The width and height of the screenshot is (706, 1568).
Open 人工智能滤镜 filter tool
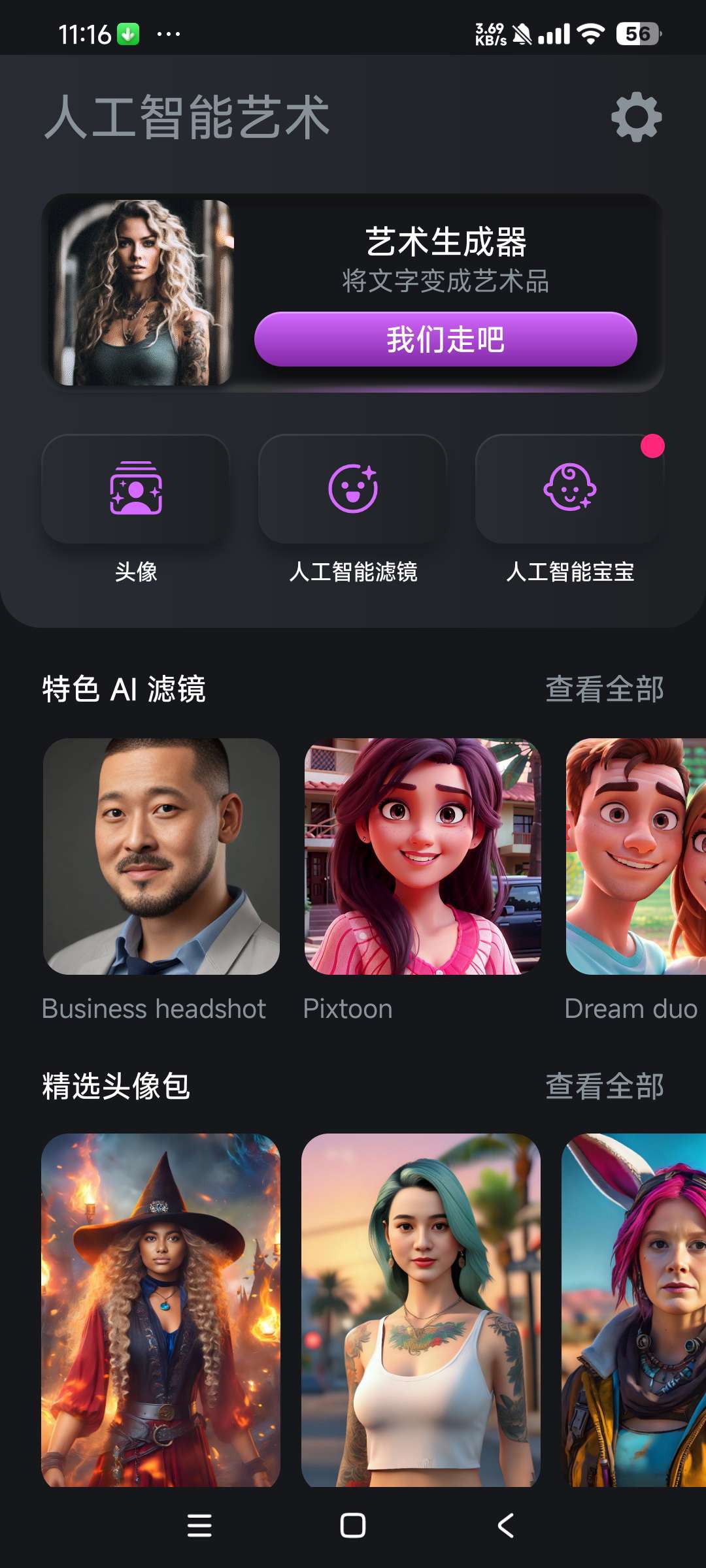pos(353,489)
